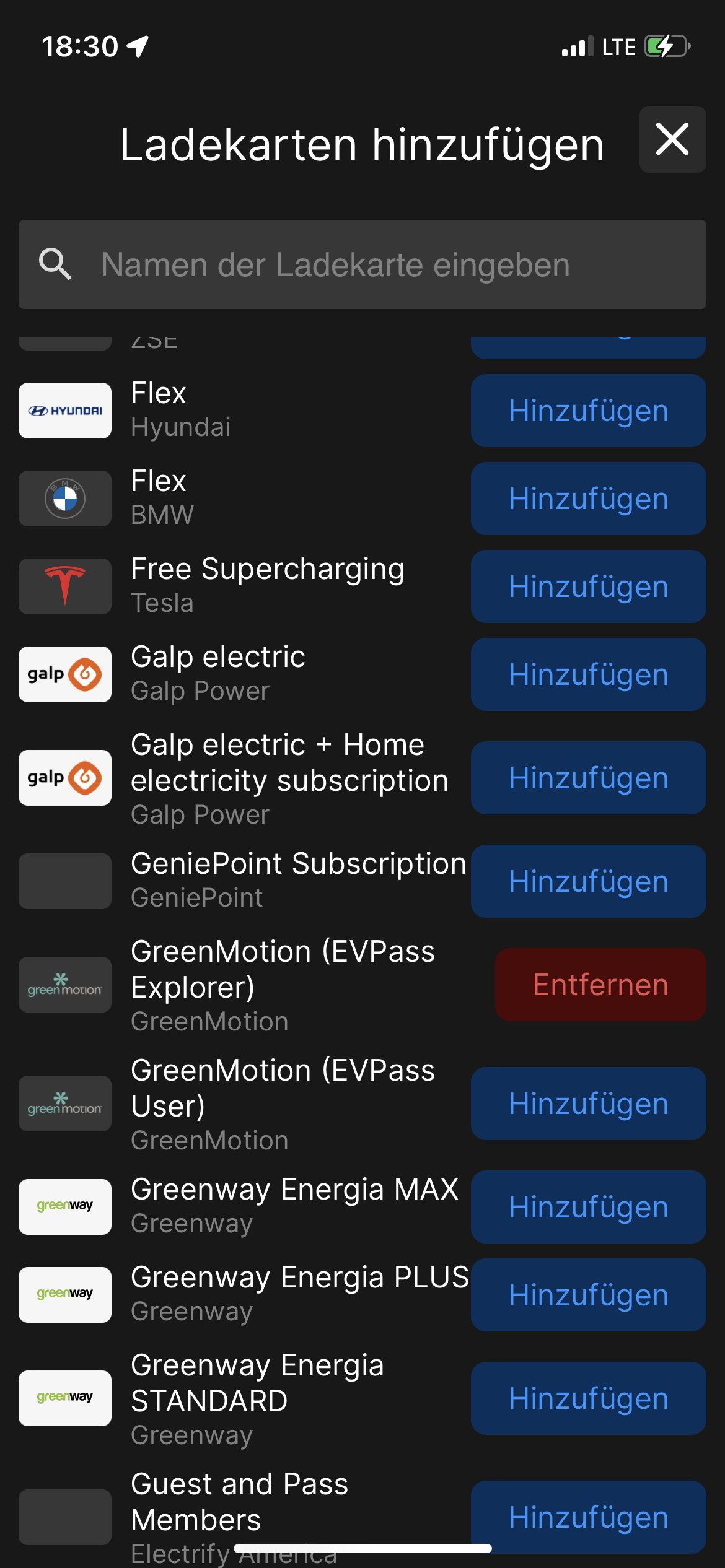725x1568 pixels.
Task: Add Galp electric + Home electricity subscription
Action: coord(588,778)
